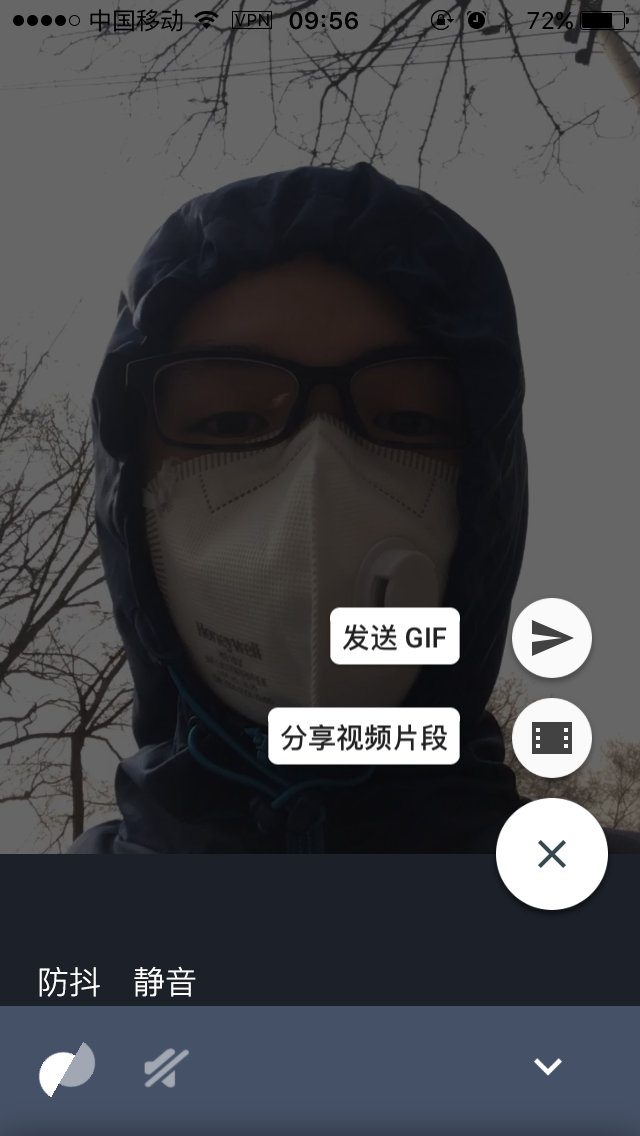Close the expanded share menu
Screen dimensions: 640x1136
552,854
